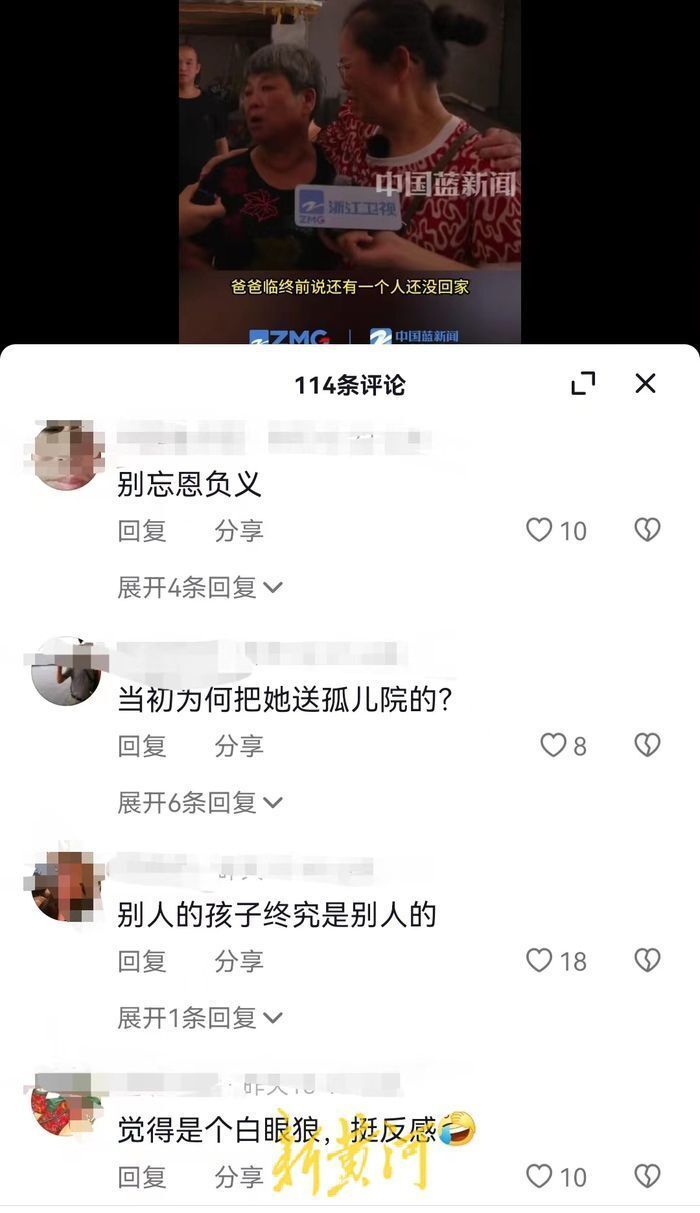Like the comment with 18 likes
Screen dimensions: 700x1213
540,961
